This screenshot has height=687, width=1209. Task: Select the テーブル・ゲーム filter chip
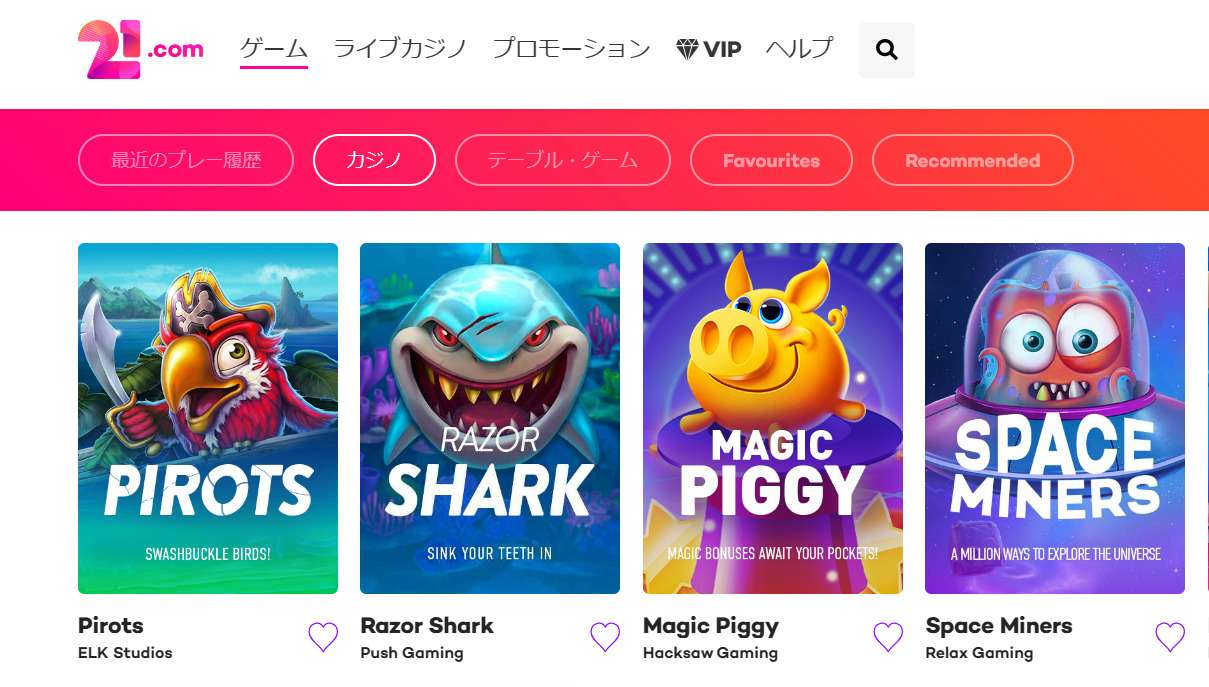562,160
